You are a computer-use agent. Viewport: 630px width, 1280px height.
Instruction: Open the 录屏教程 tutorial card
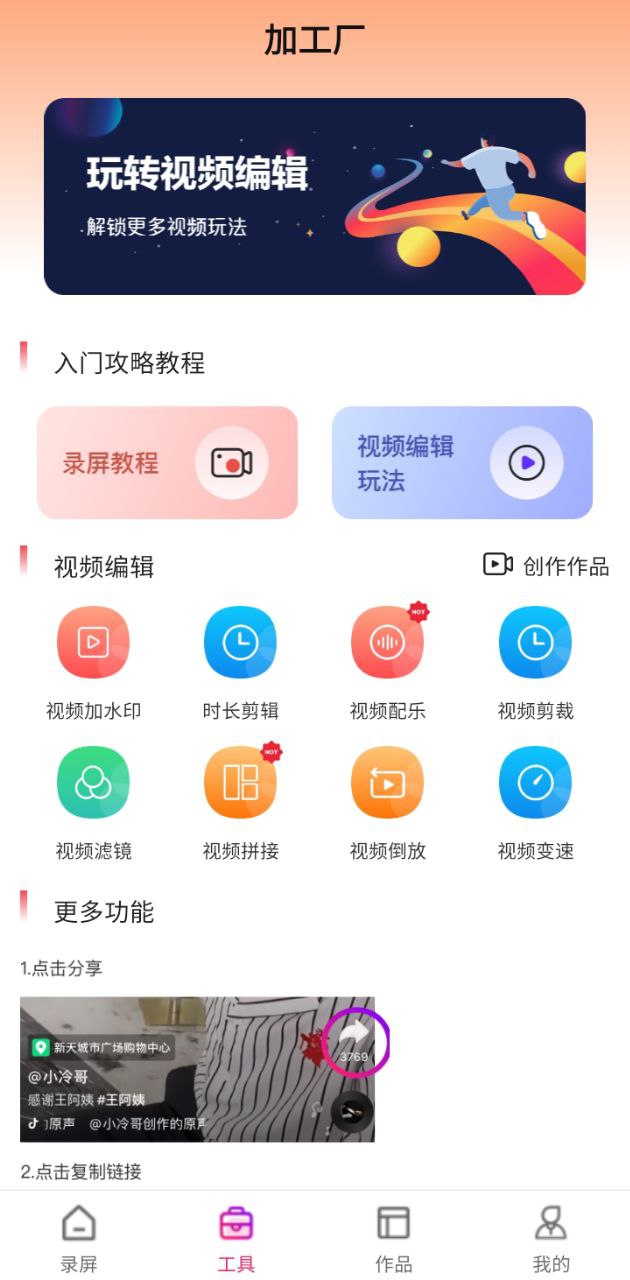point(167,463)
